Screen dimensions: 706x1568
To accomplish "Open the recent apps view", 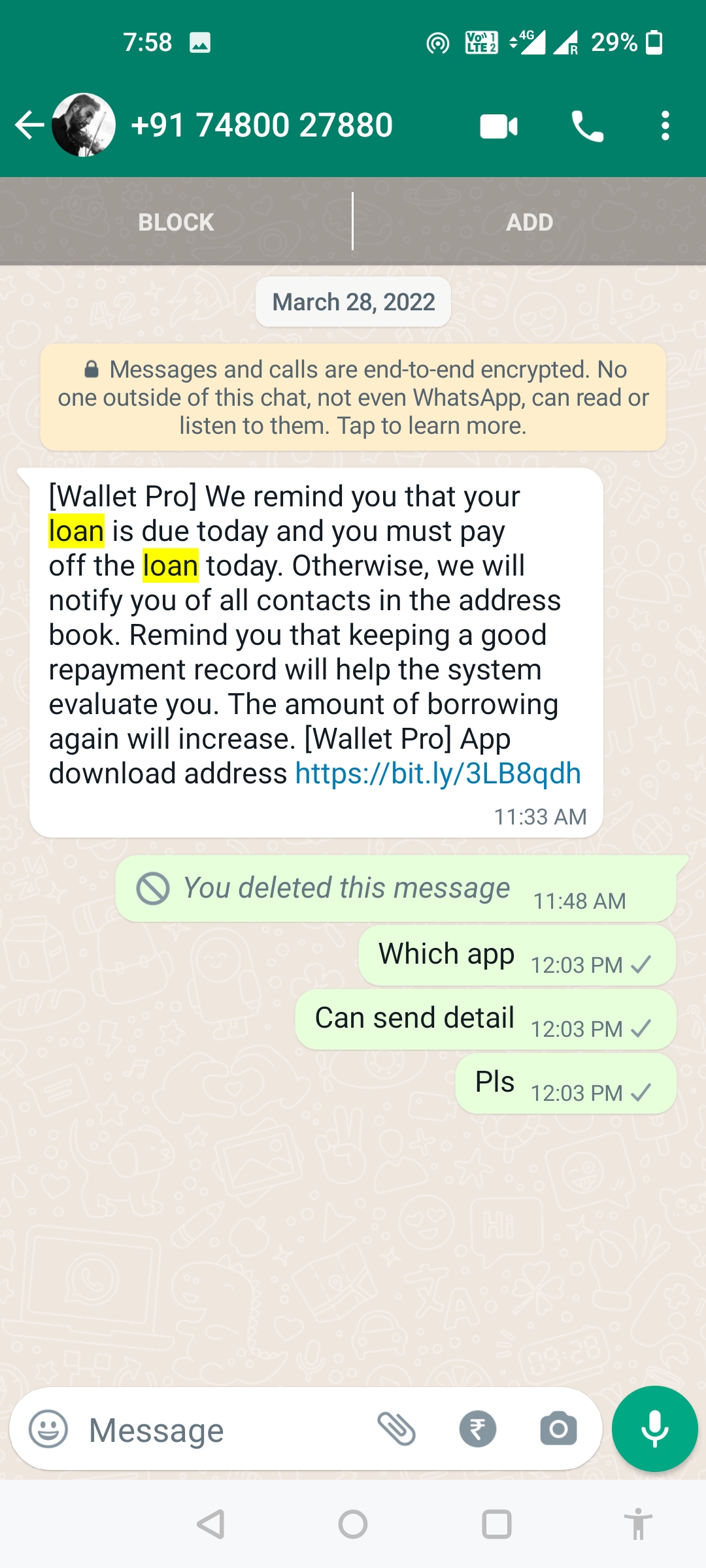I will [496, 1525].
